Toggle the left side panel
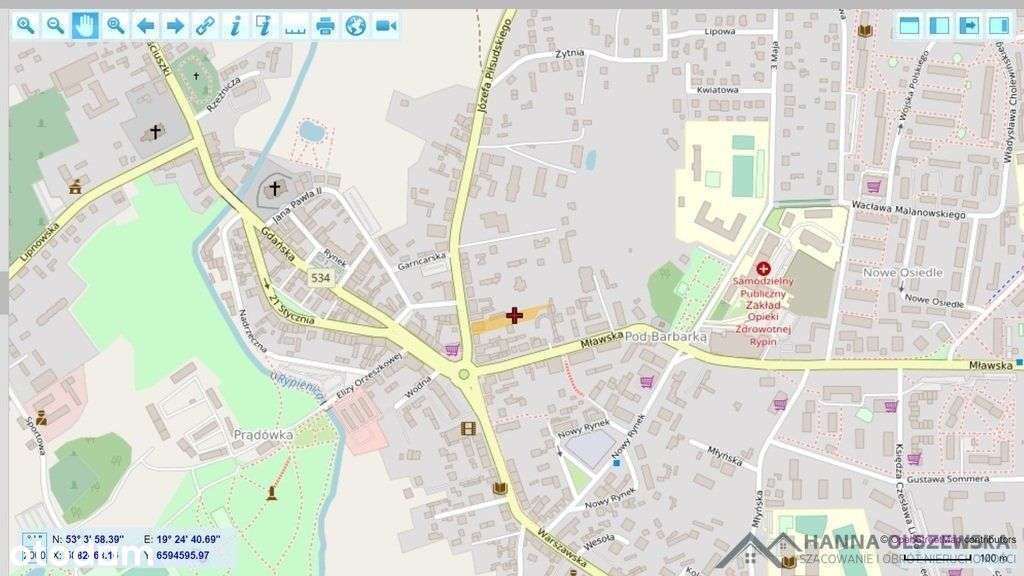This screenshot has width=1024, height=576. [939, 25]
